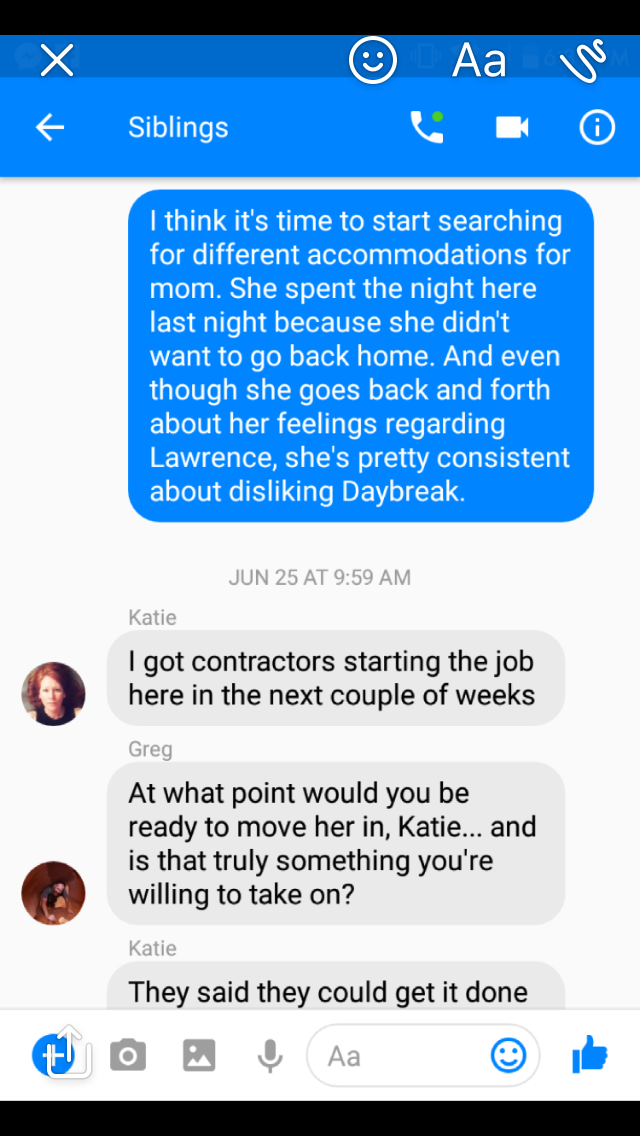Viewport: 640px width, 1136px height.
Task: Open Greg's profile picture
Action: click(x=53, y=892)
